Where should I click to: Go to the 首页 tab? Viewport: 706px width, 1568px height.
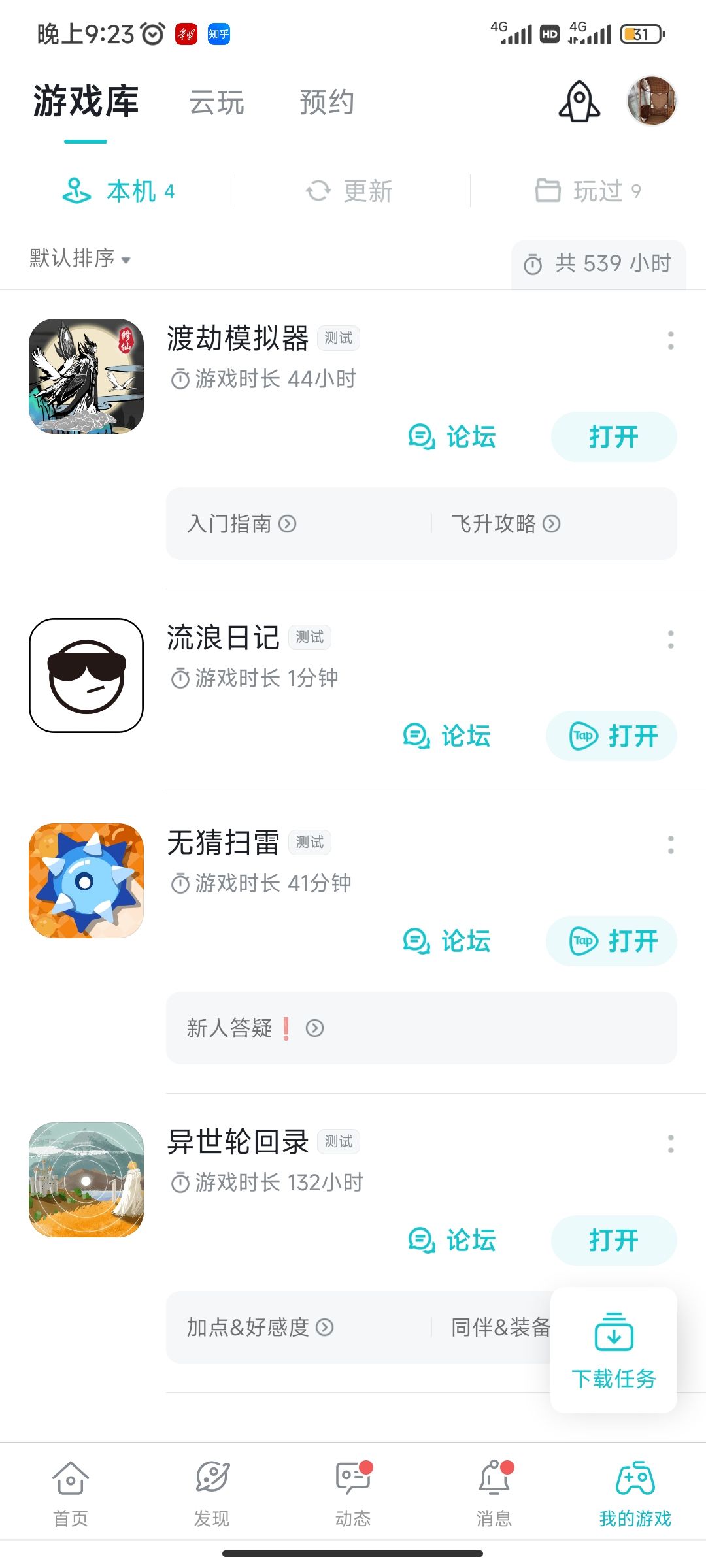coord(71,1492)
